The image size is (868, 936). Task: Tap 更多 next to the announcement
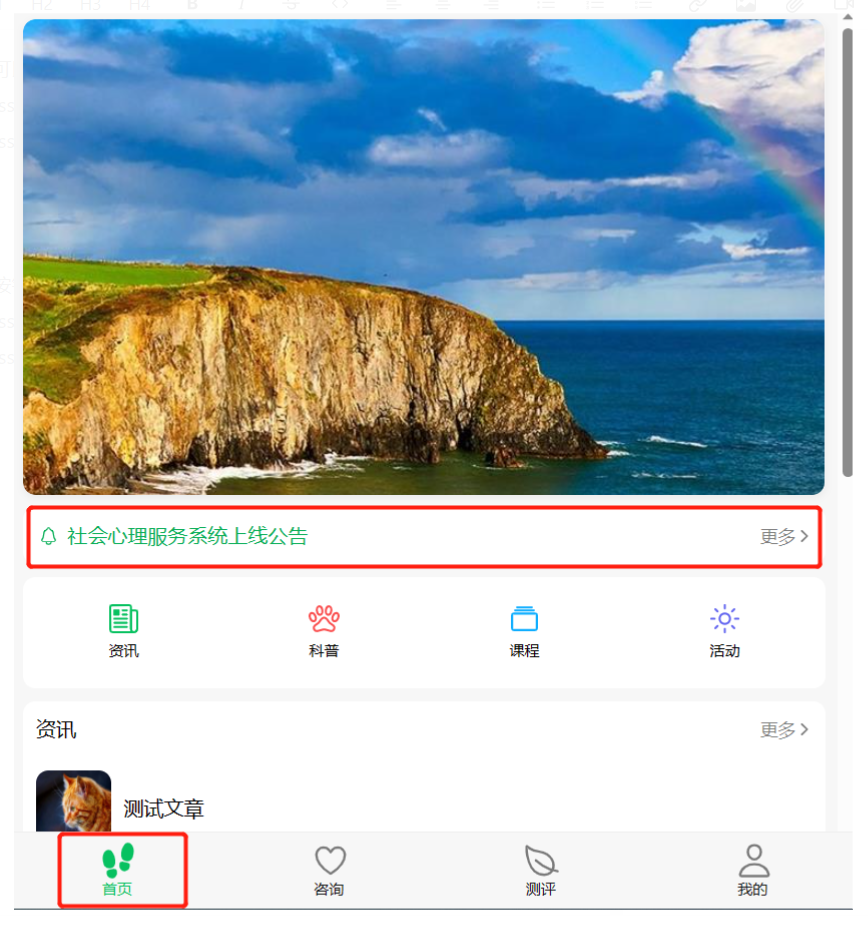pyautogui.click(x=784, y=536)
